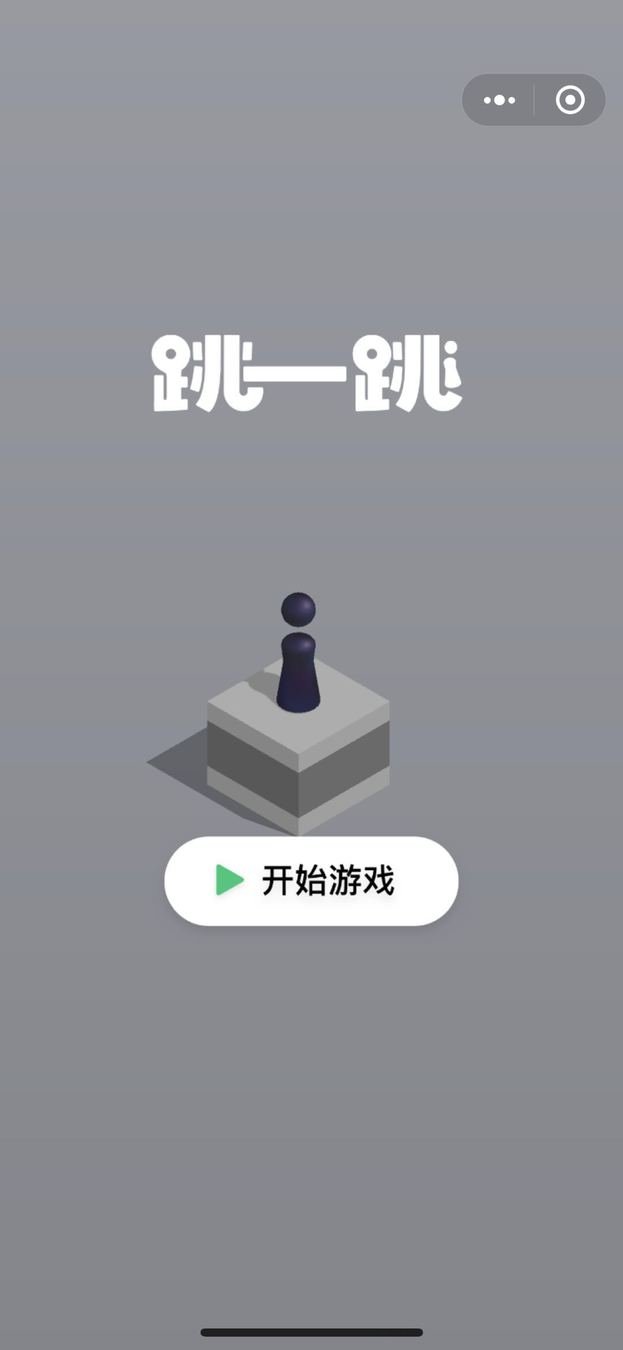
Task: Open the mini program more options menu
Action: (x=499, y=100)
